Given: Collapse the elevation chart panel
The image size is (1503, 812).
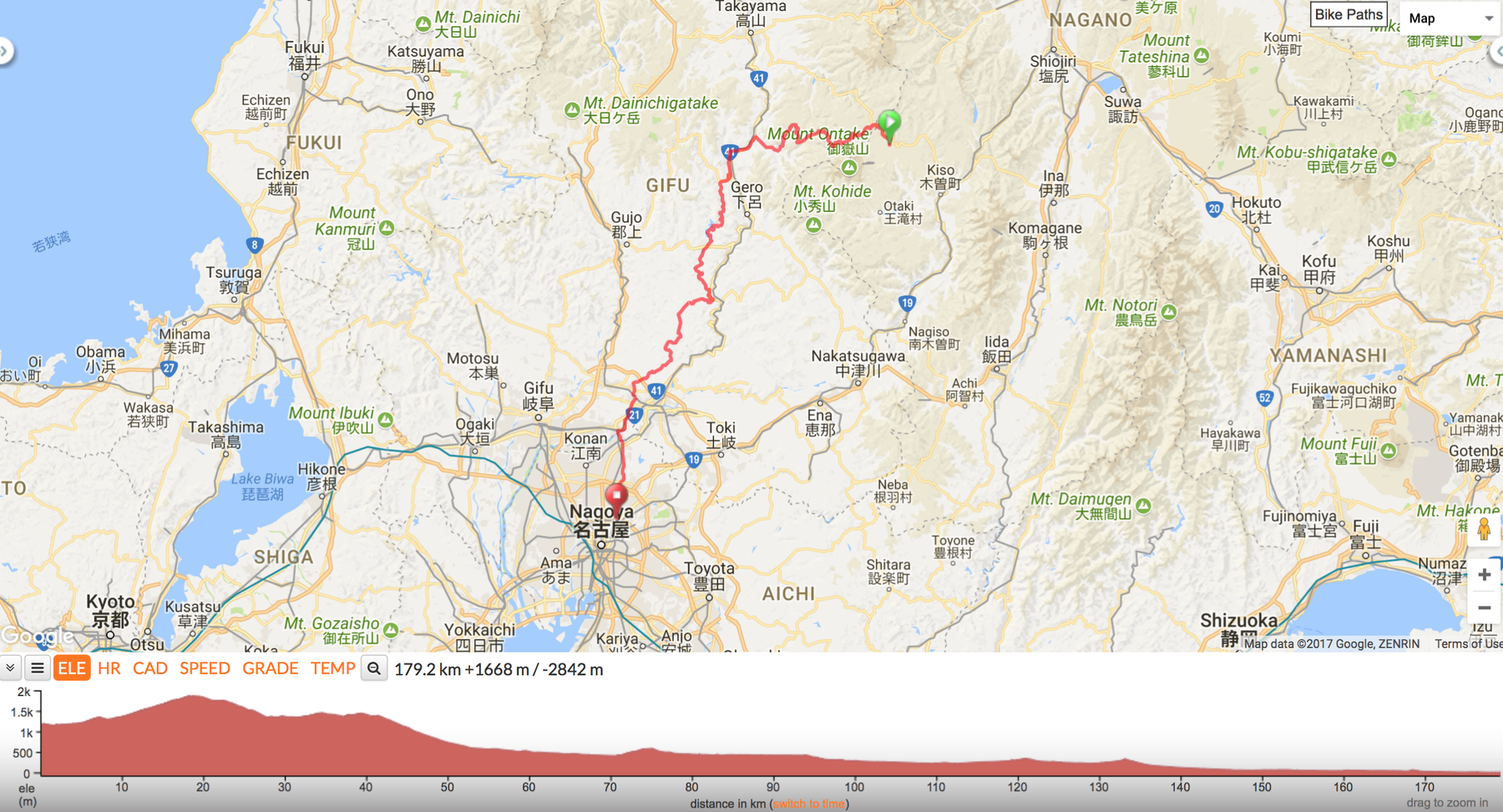Looking at the screenshot, I should (10, 668).
